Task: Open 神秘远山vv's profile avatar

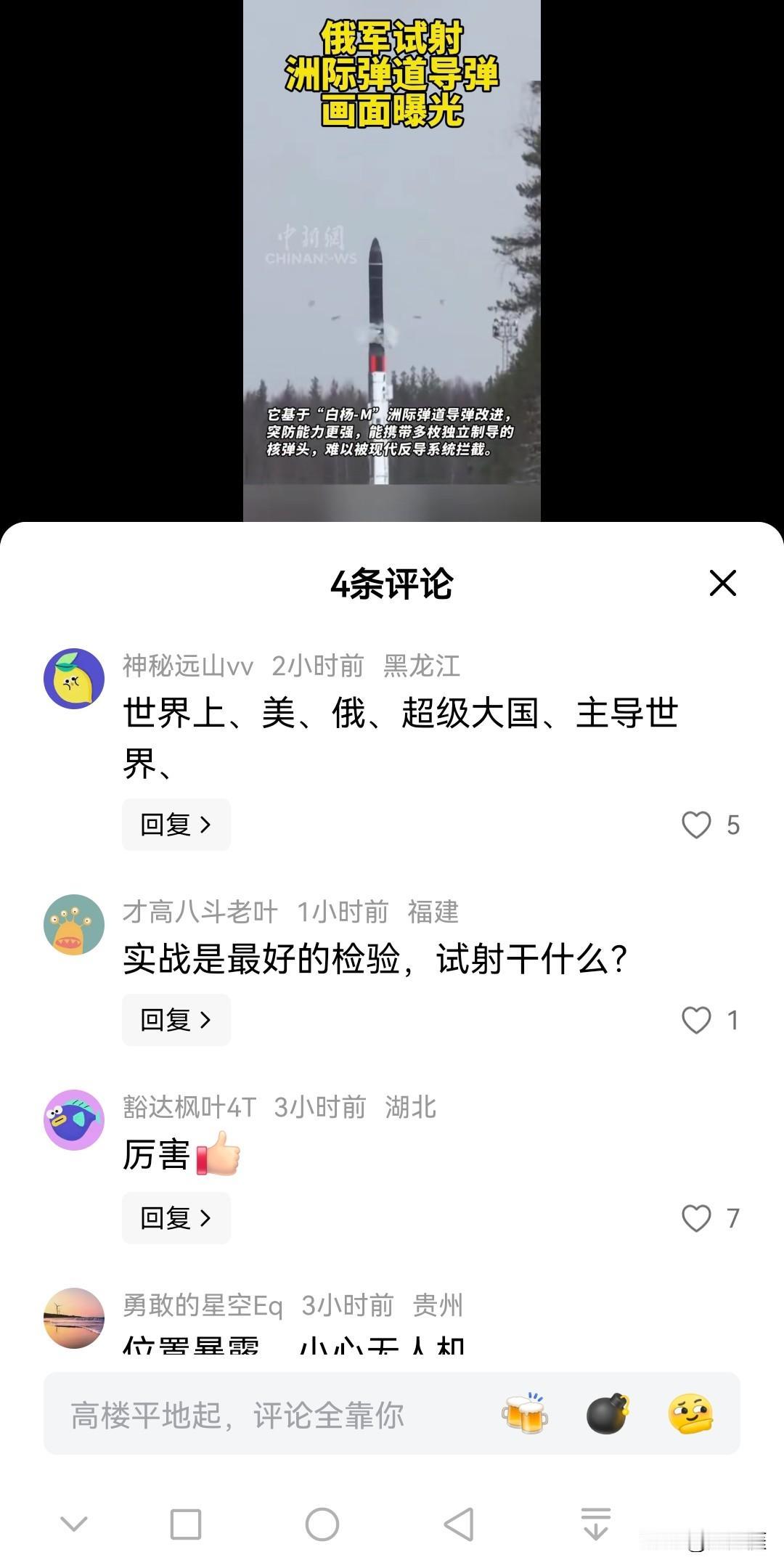Action: tap(74, 679)
